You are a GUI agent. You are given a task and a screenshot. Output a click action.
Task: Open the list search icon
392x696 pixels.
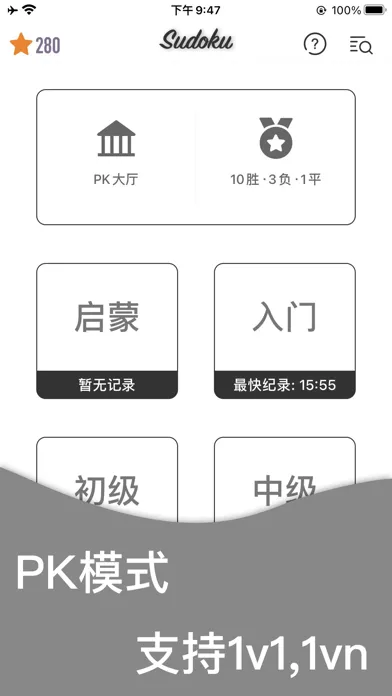pos(361,45)
